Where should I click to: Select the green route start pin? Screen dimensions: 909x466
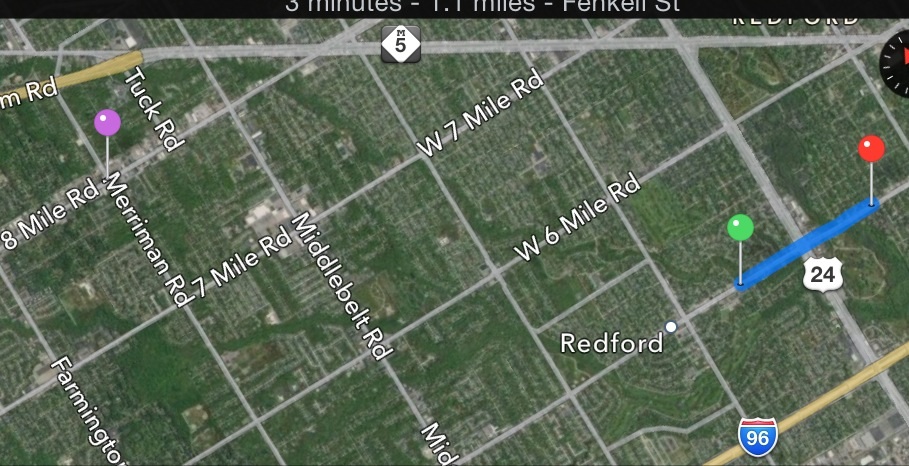click(740, 228)
